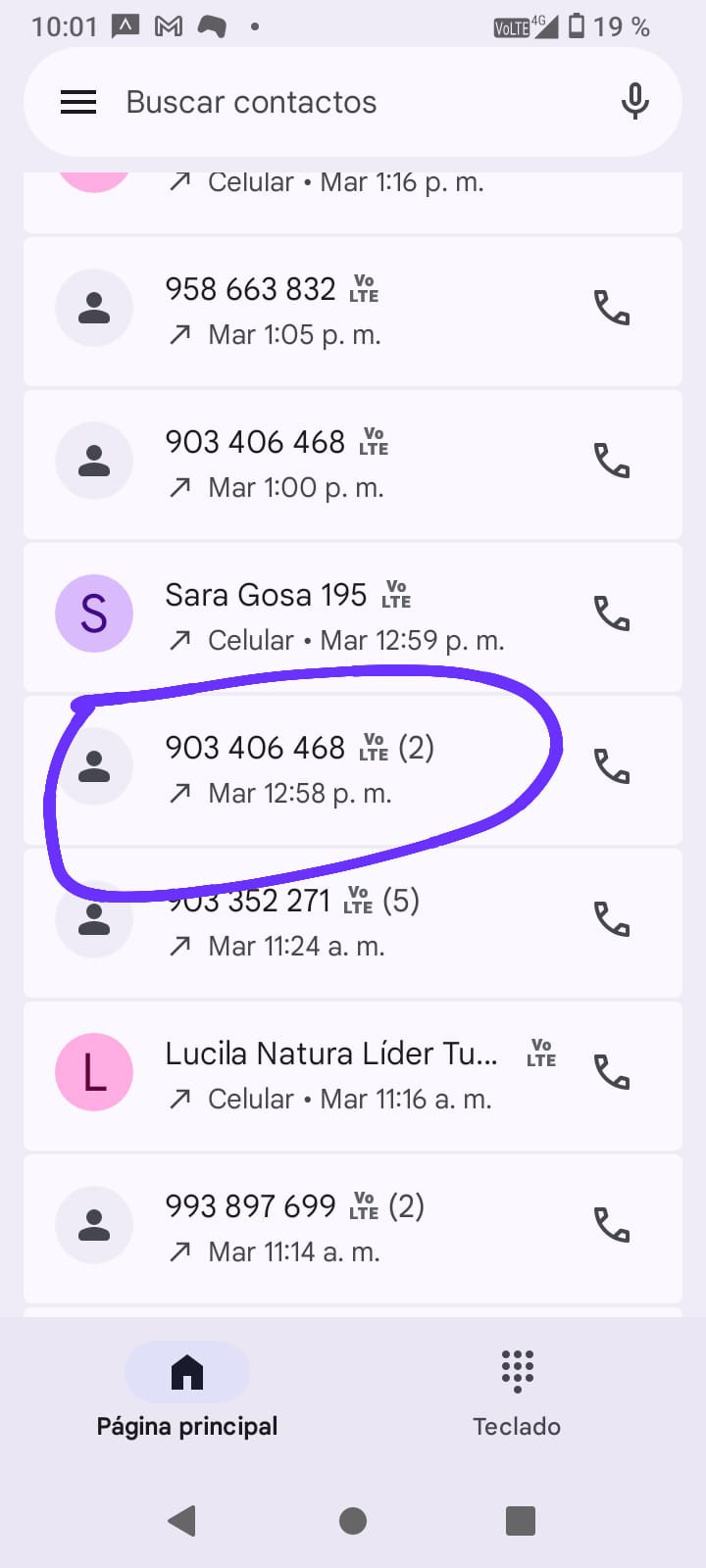Viewport: 706px width, 1568px height.
Task: Start voice search with the microphone
Action: click(634, 102)
